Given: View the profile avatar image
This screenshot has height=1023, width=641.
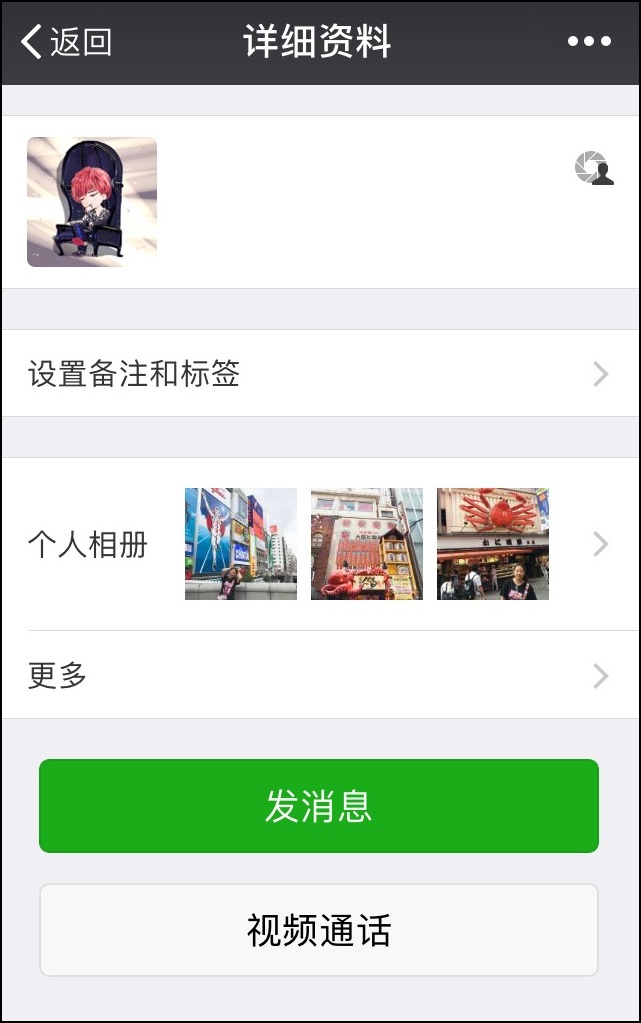Looking at the screenshot, I should 92,202.
